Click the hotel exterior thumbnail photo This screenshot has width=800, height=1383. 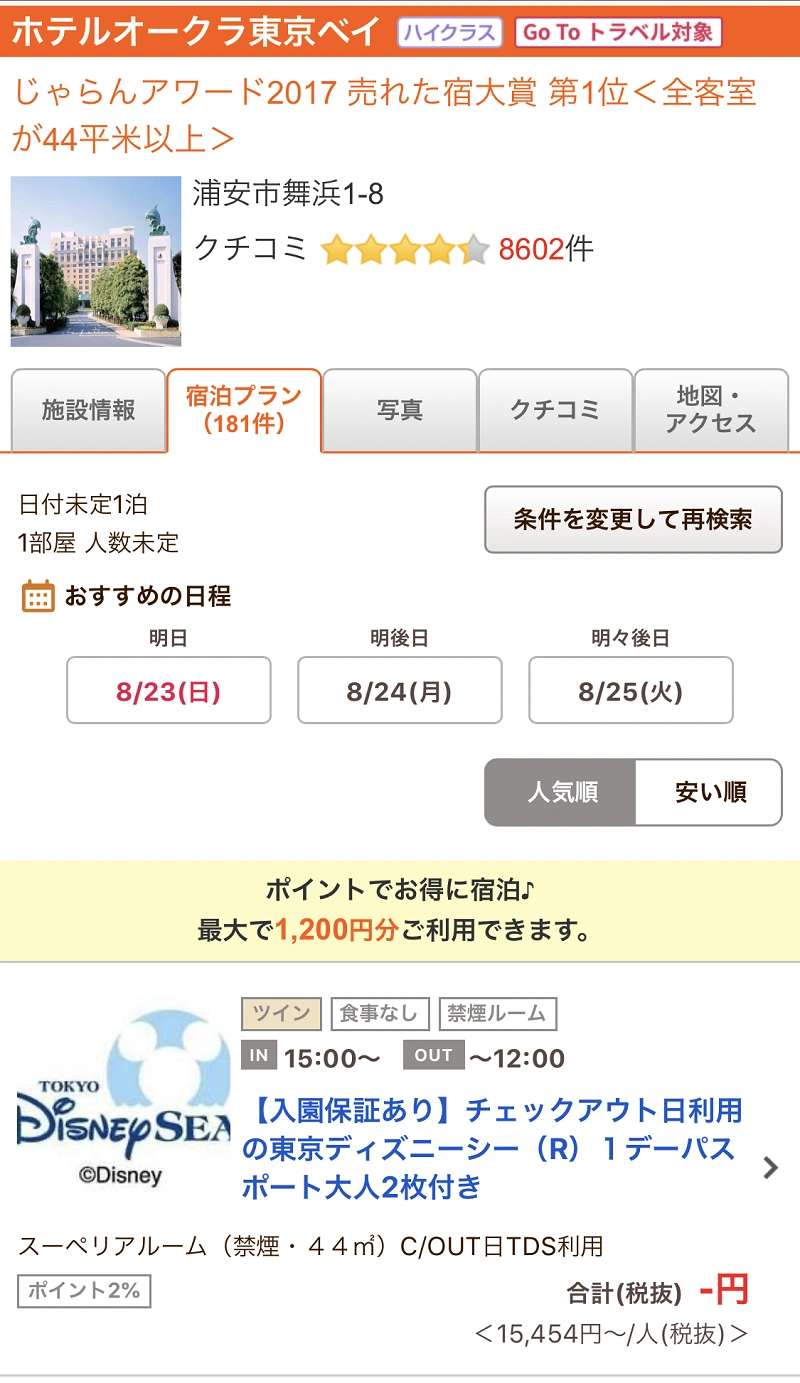coord(95,258)
